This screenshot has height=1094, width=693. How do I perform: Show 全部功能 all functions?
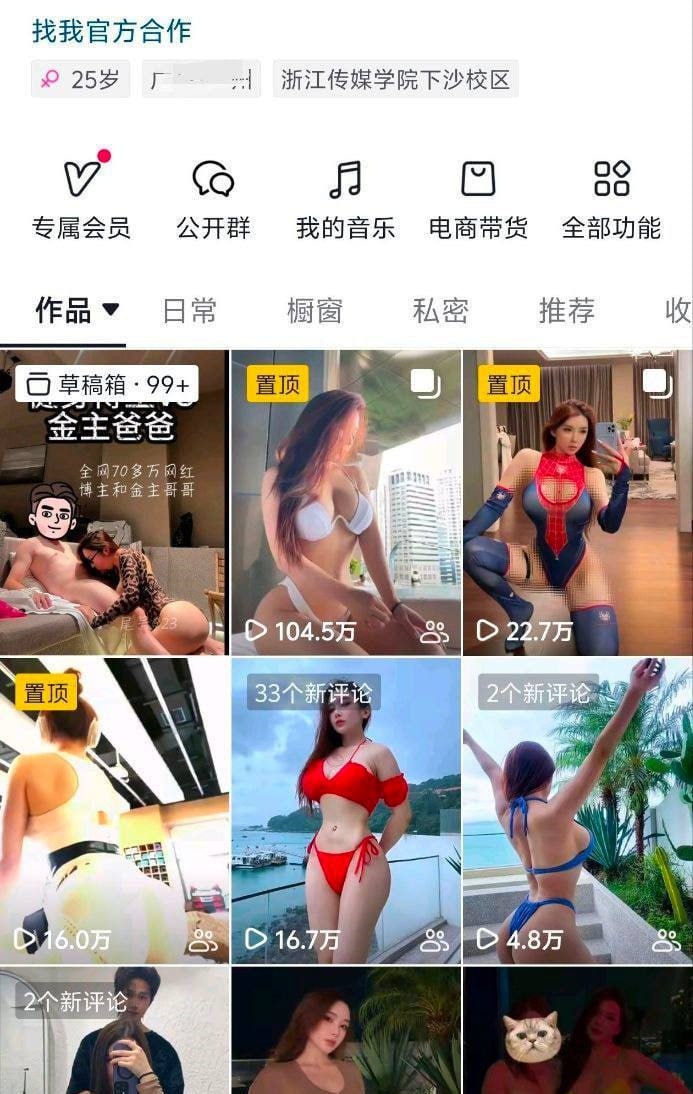click(611, 200)
